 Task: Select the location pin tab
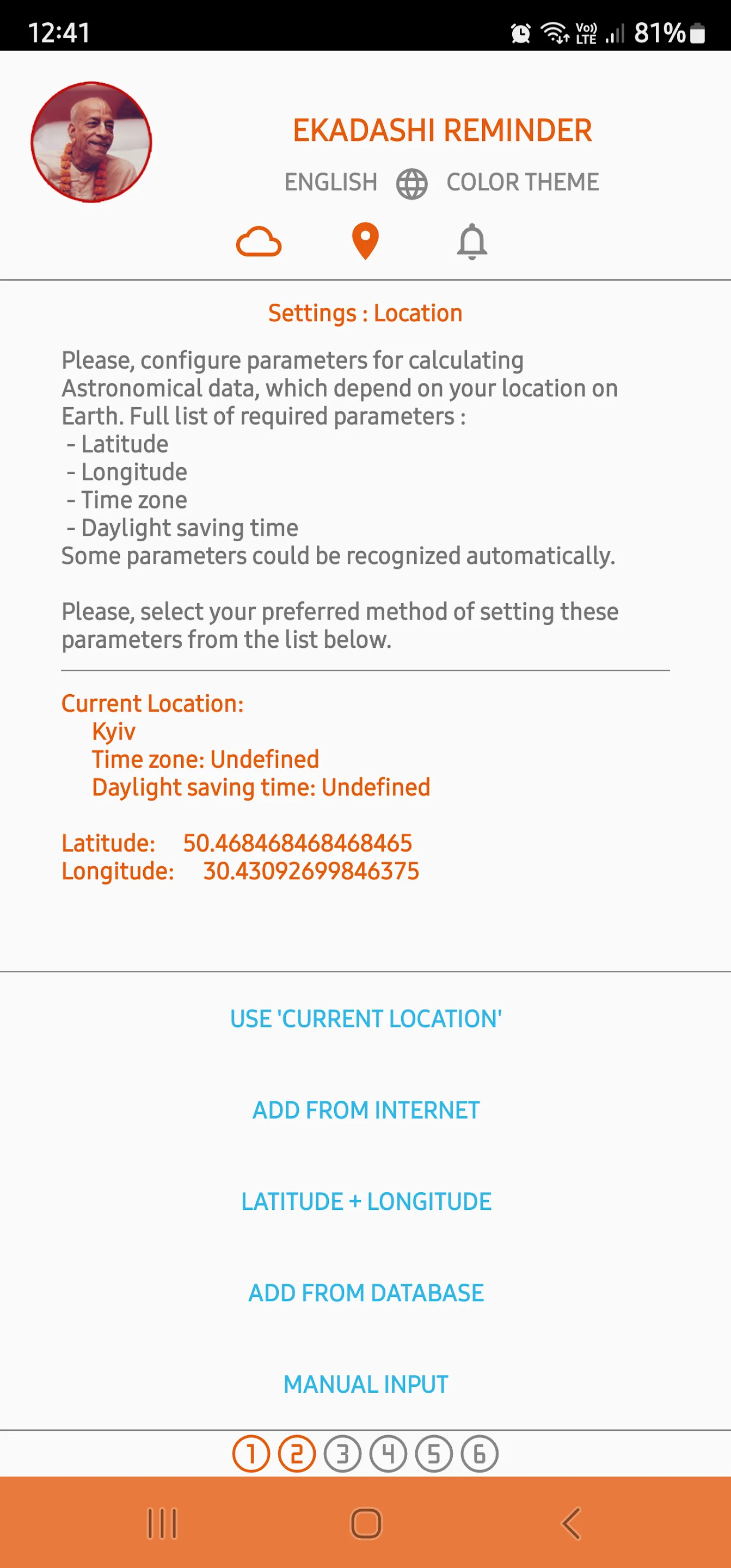pyautogui.click(x=365, y=242)
